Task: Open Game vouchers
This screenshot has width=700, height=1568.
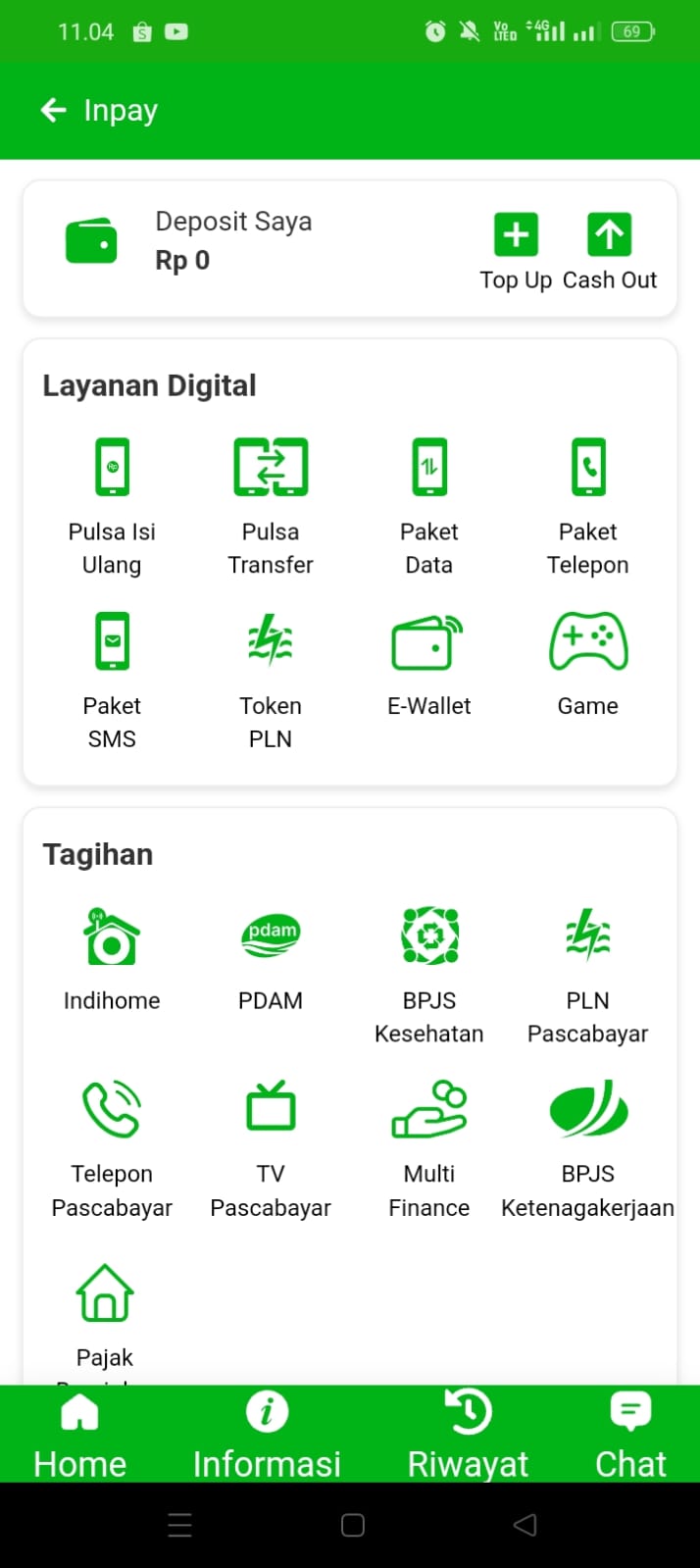Action: [x=588, y=662]
